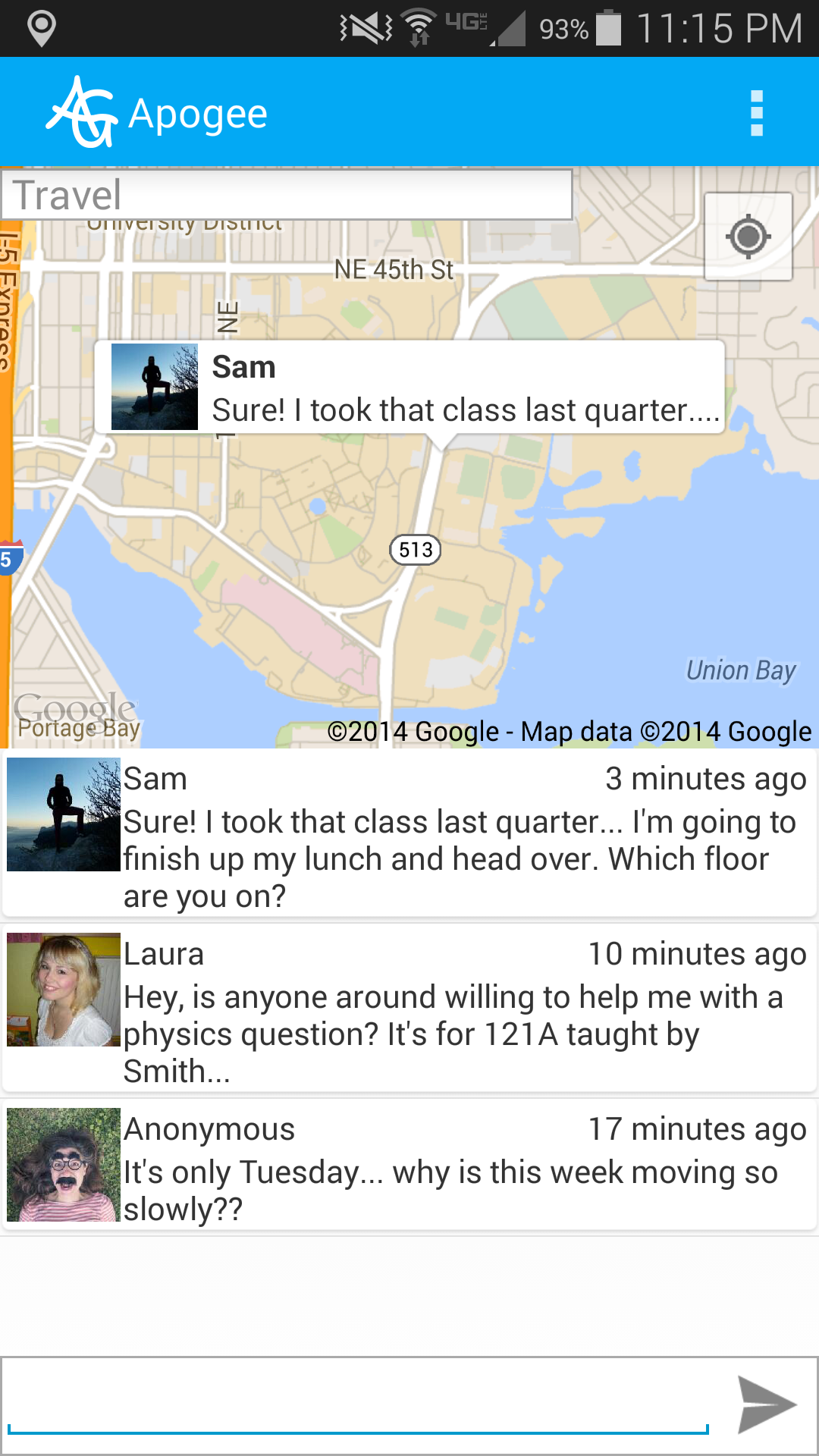Open Sam's message bubble on the map
The image size is (819, 1456).
409,388
